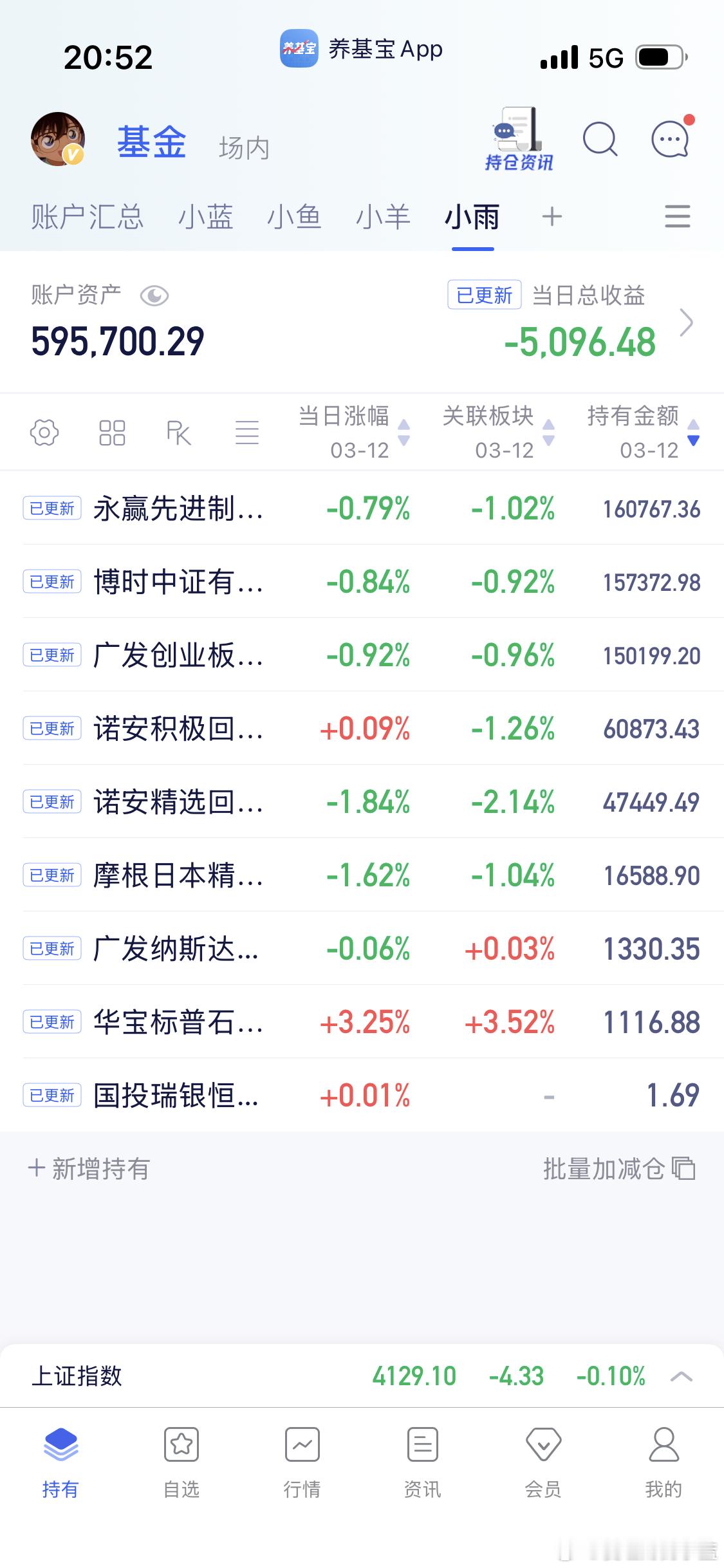The height and width of the screenshot is (1568, 724).
Task: Select the 账户汇总 account tab
Action: tap(88, 217)
